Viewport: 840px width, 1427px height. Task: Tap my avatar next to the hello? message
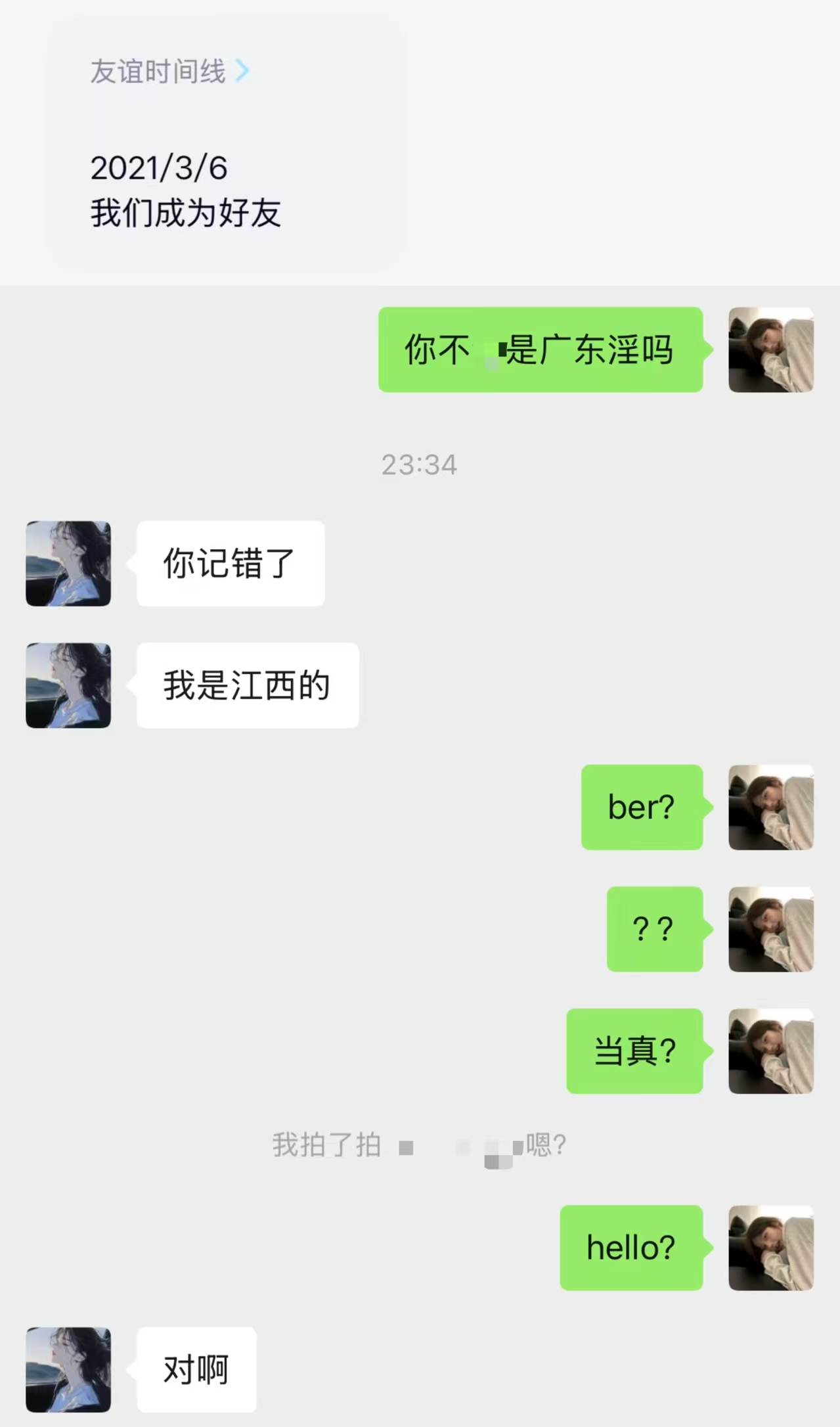[x=771, y=1248]
